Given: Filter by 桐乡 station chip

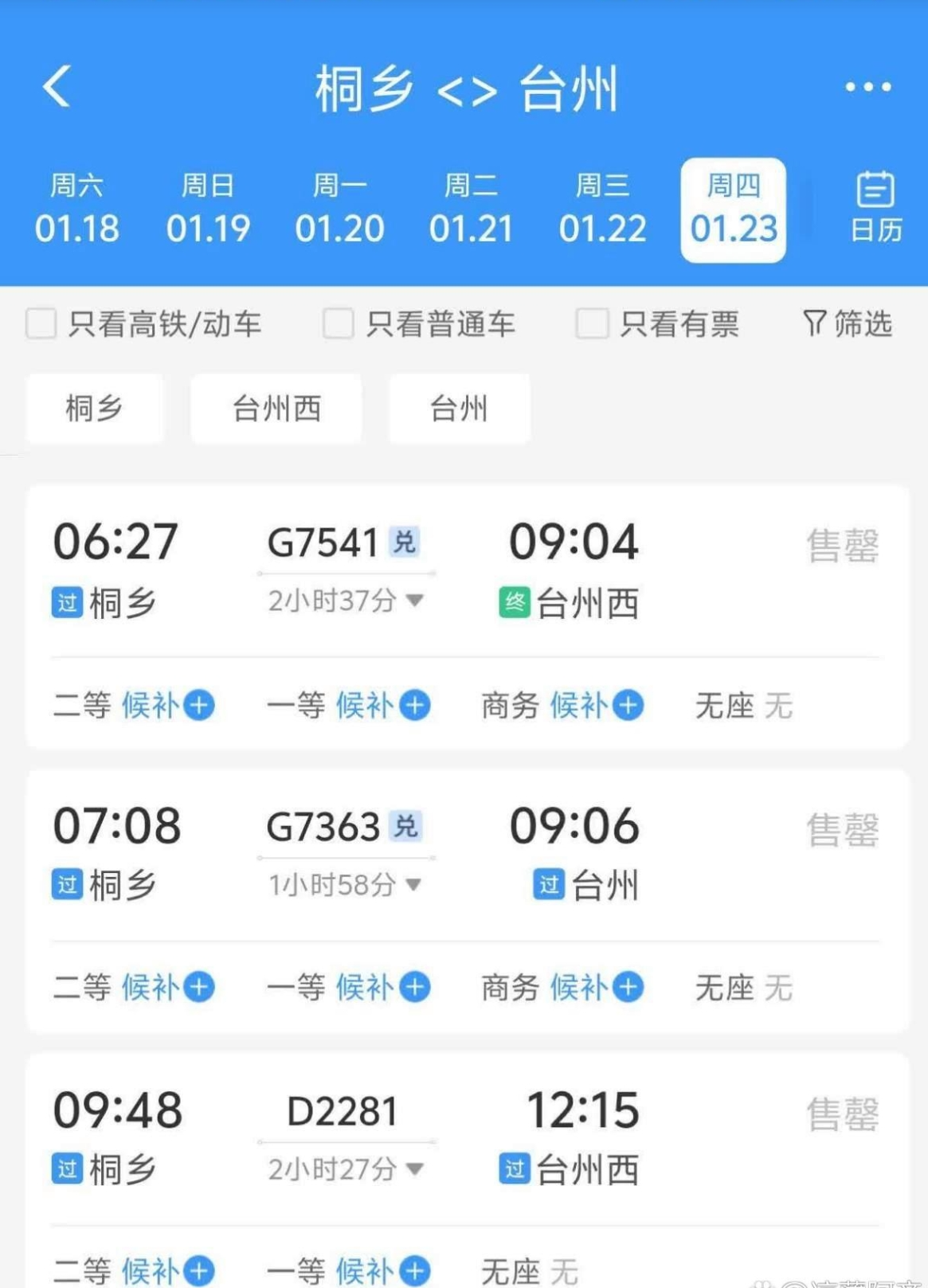Looking at the screenshot, I should (95, 409).
